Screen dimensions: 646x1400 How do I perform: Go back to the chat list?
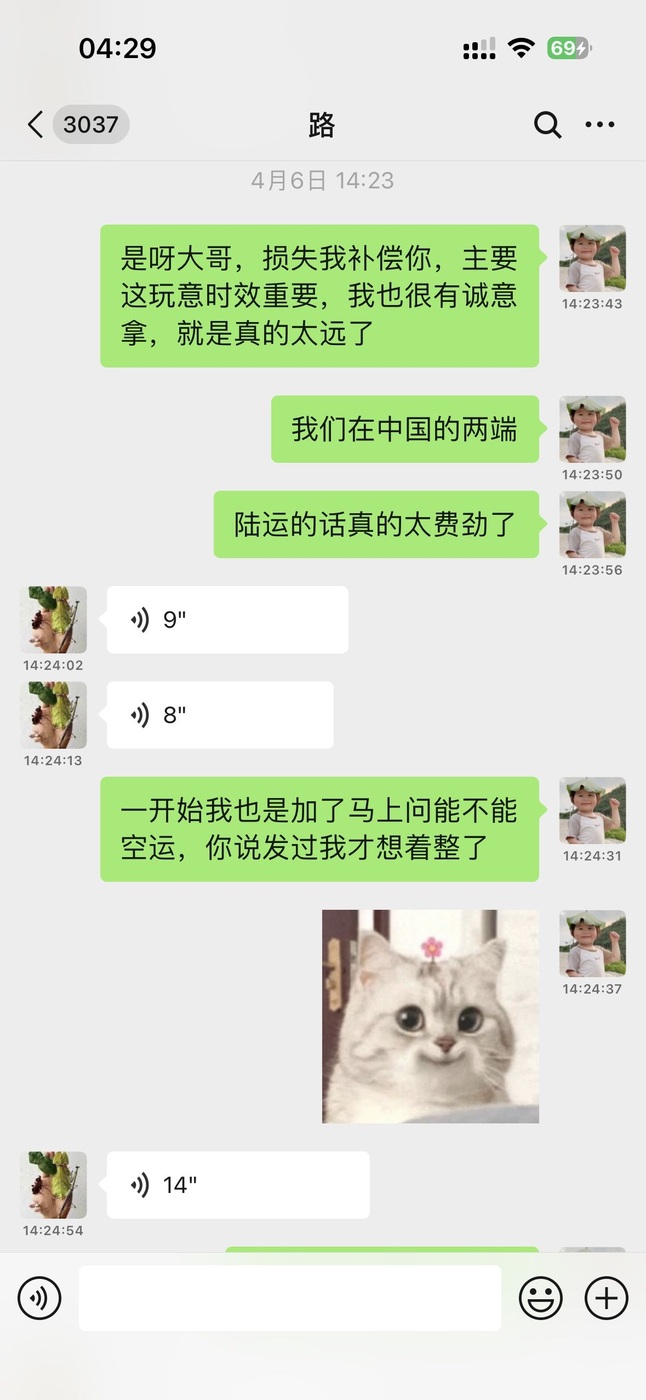click(x=36, y=125)
